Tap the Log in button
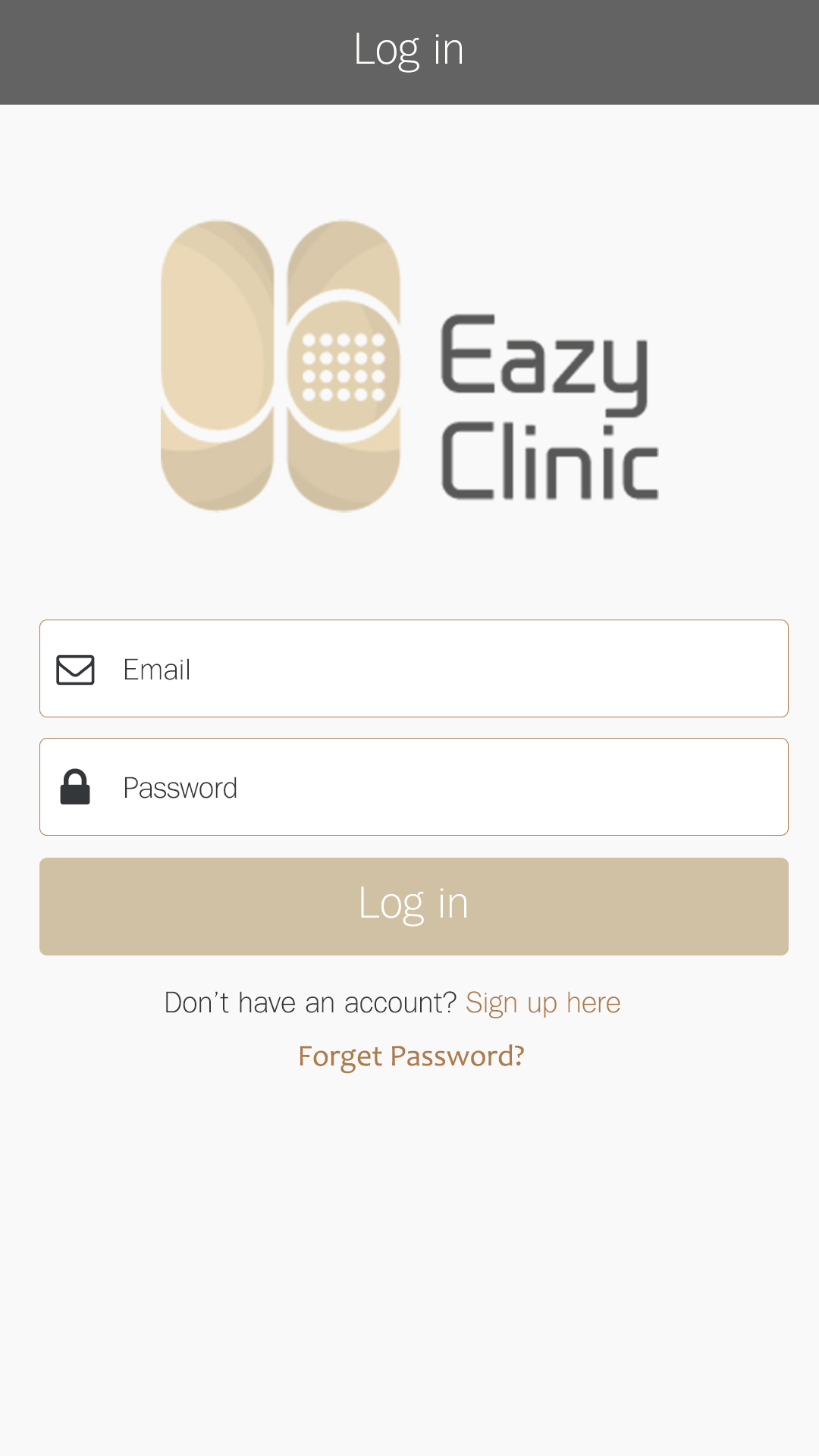Image resolution: width=819 pixels, height=1456 pixels. (x=413, y=906)
